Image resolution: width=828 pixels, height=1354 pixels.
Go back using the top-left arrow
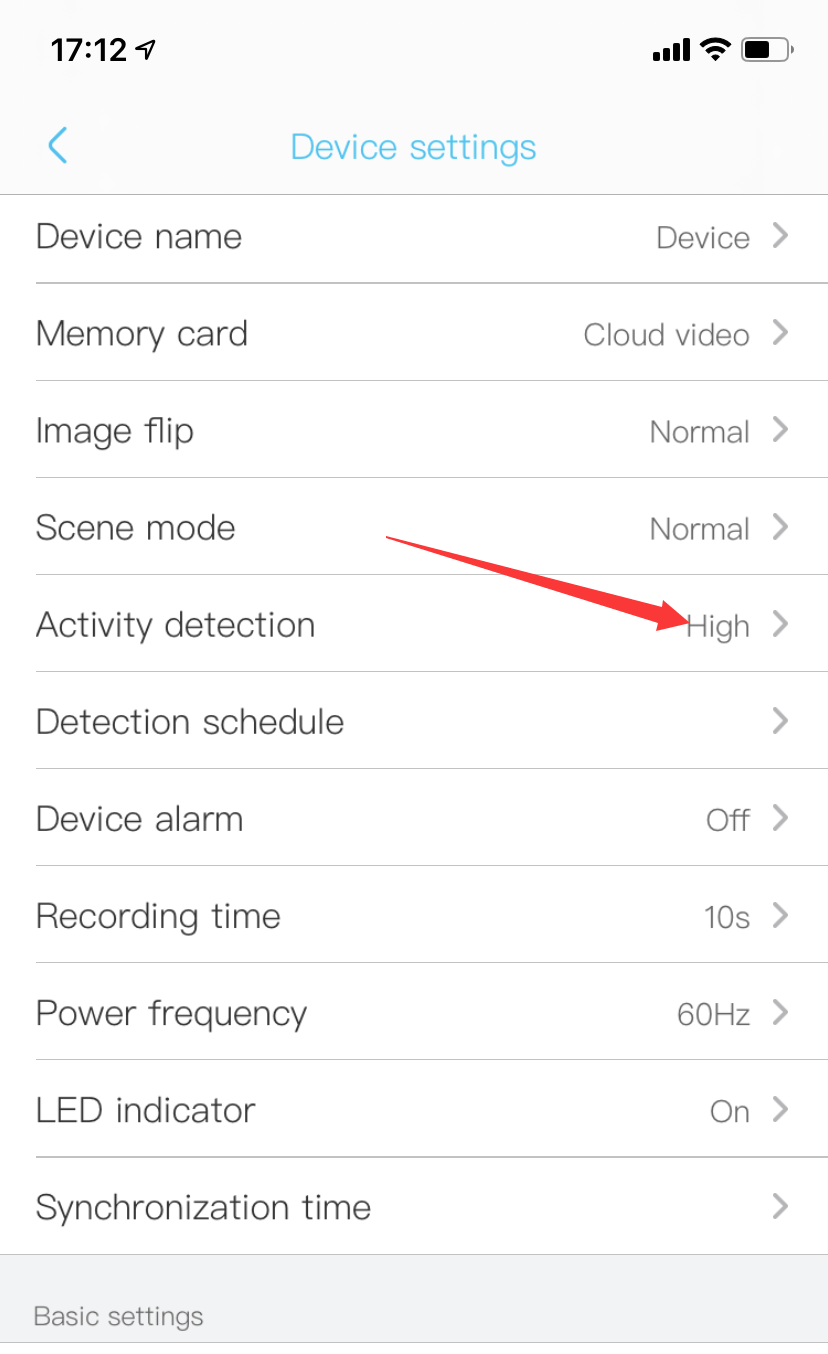pos(58,146)
